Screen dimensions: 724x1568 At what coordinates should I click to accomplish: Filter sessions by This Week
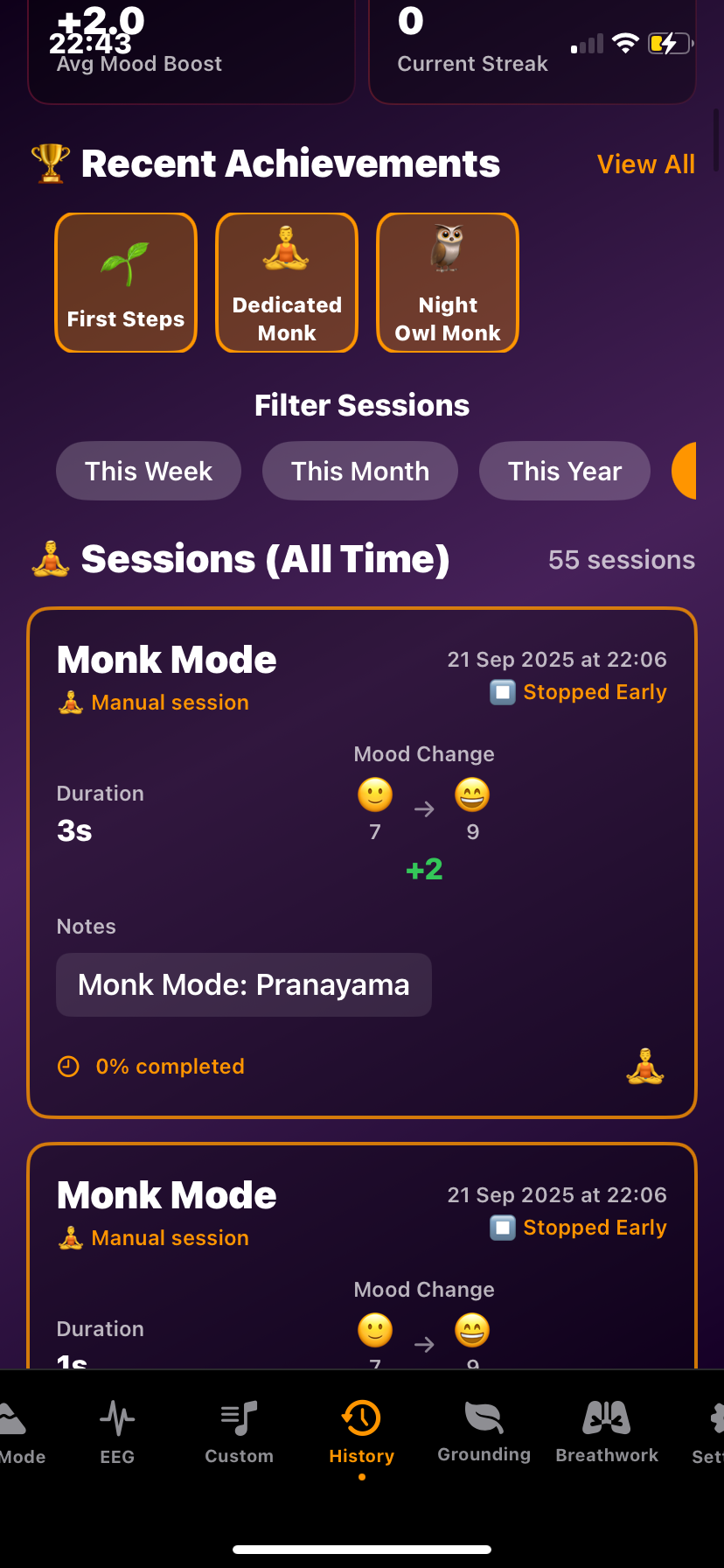(149, 471)
